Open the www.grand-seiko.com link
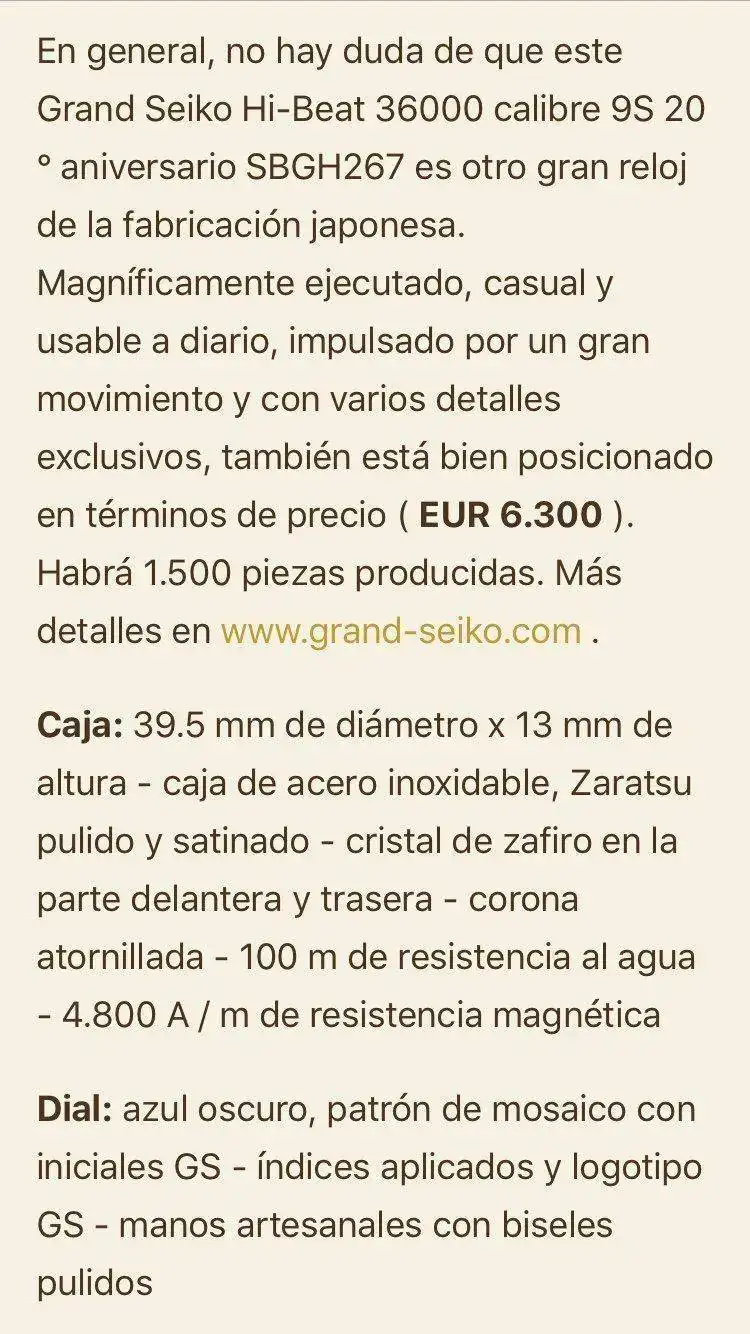750x1334 pixels. click(x=400, y=631)
